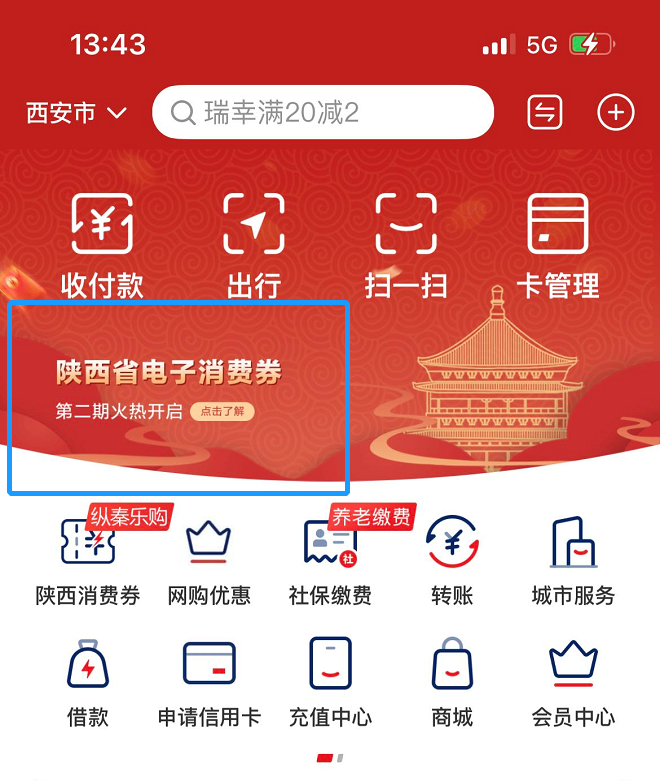This screenshot has height=781, width=666.
Task: Open 出行 travel services
Action: 254,245
